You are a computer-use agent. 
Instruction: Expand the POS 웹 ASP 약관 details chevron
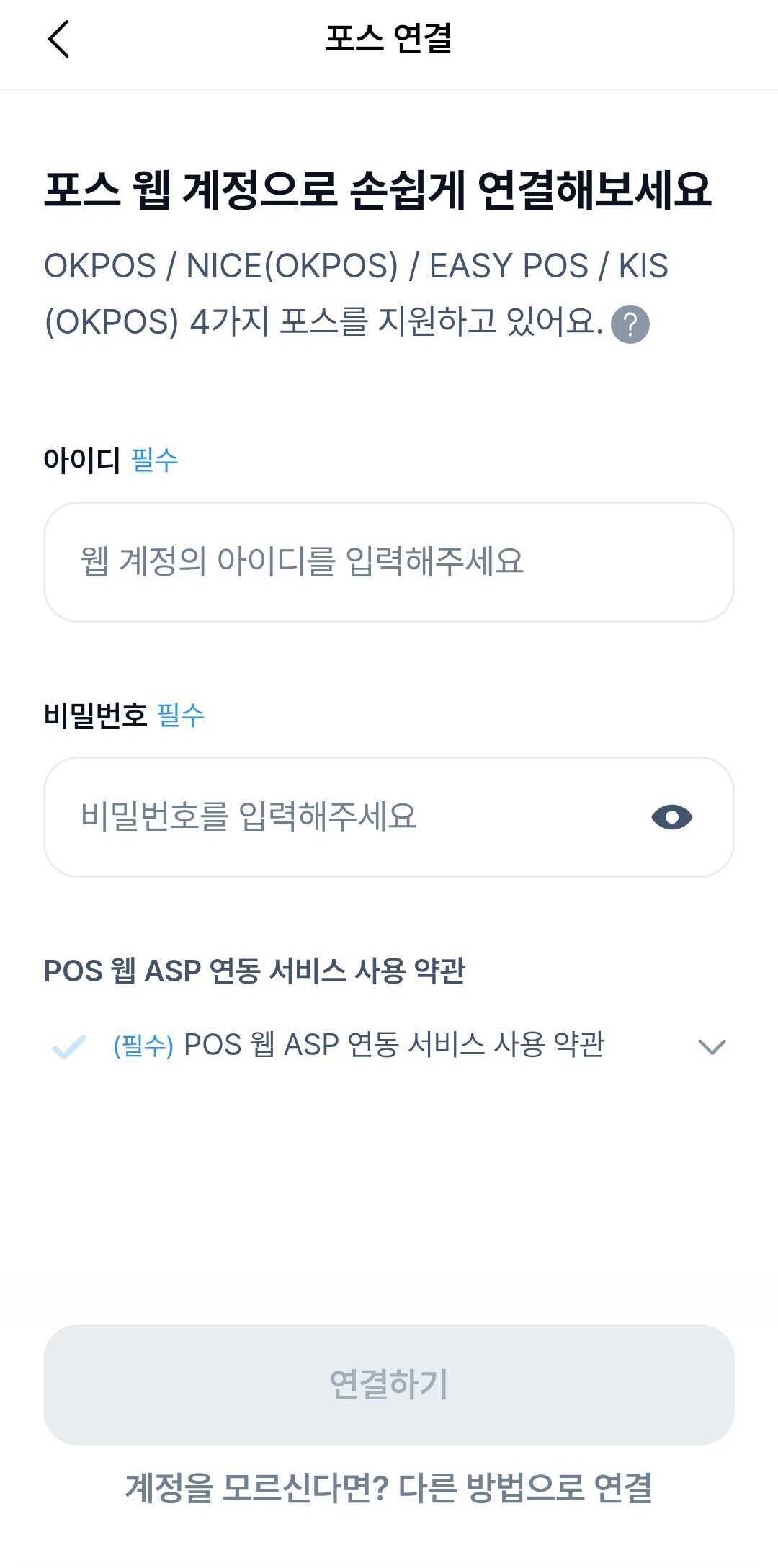[712, 1046]
